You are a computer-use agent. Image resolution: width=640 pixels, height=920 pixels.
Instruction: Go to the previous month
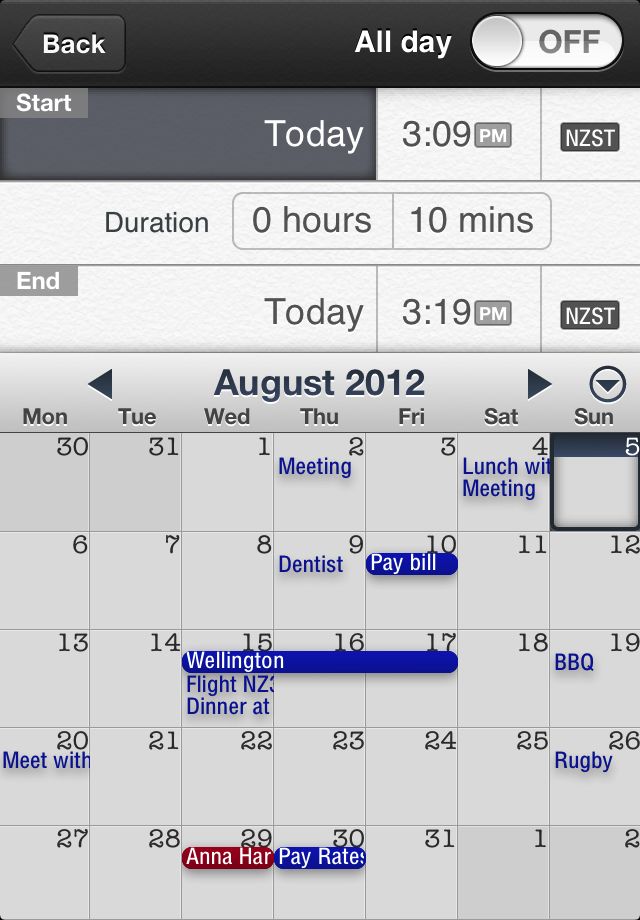click(100, 384)
